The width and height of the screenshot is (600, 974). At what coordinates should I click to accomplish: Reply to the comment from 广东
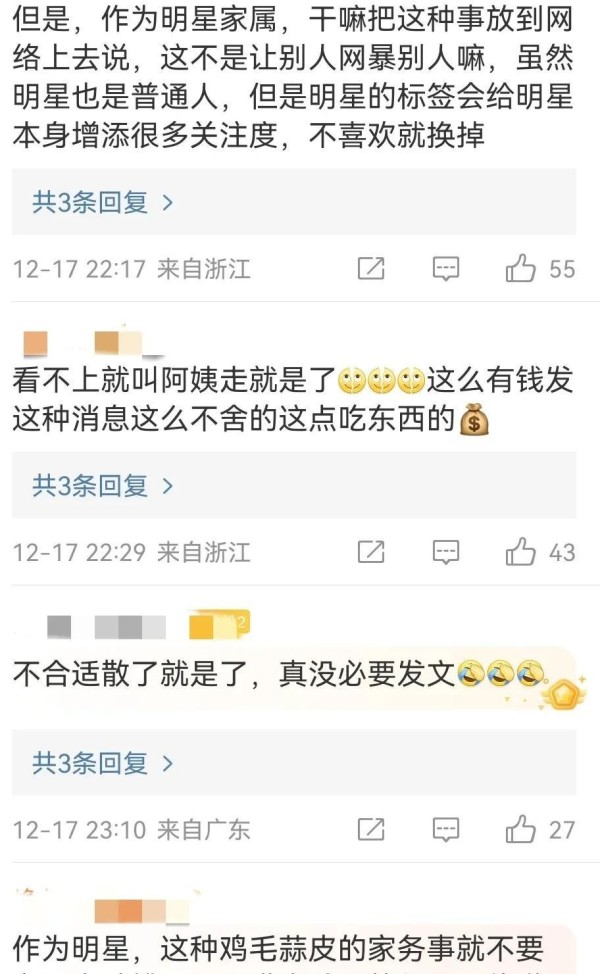coord(446,829)
